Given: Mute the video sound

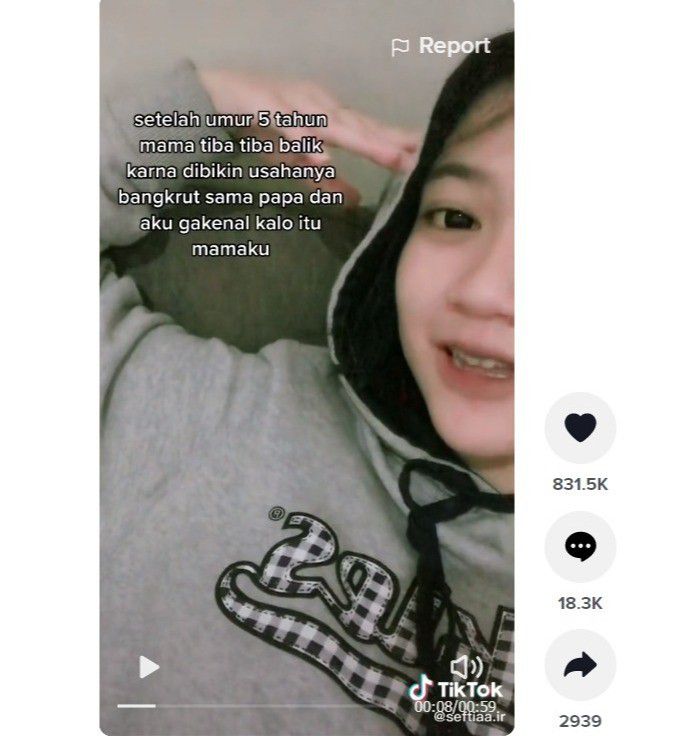Looking at the screenshot, I should click(x=466, y=666).
